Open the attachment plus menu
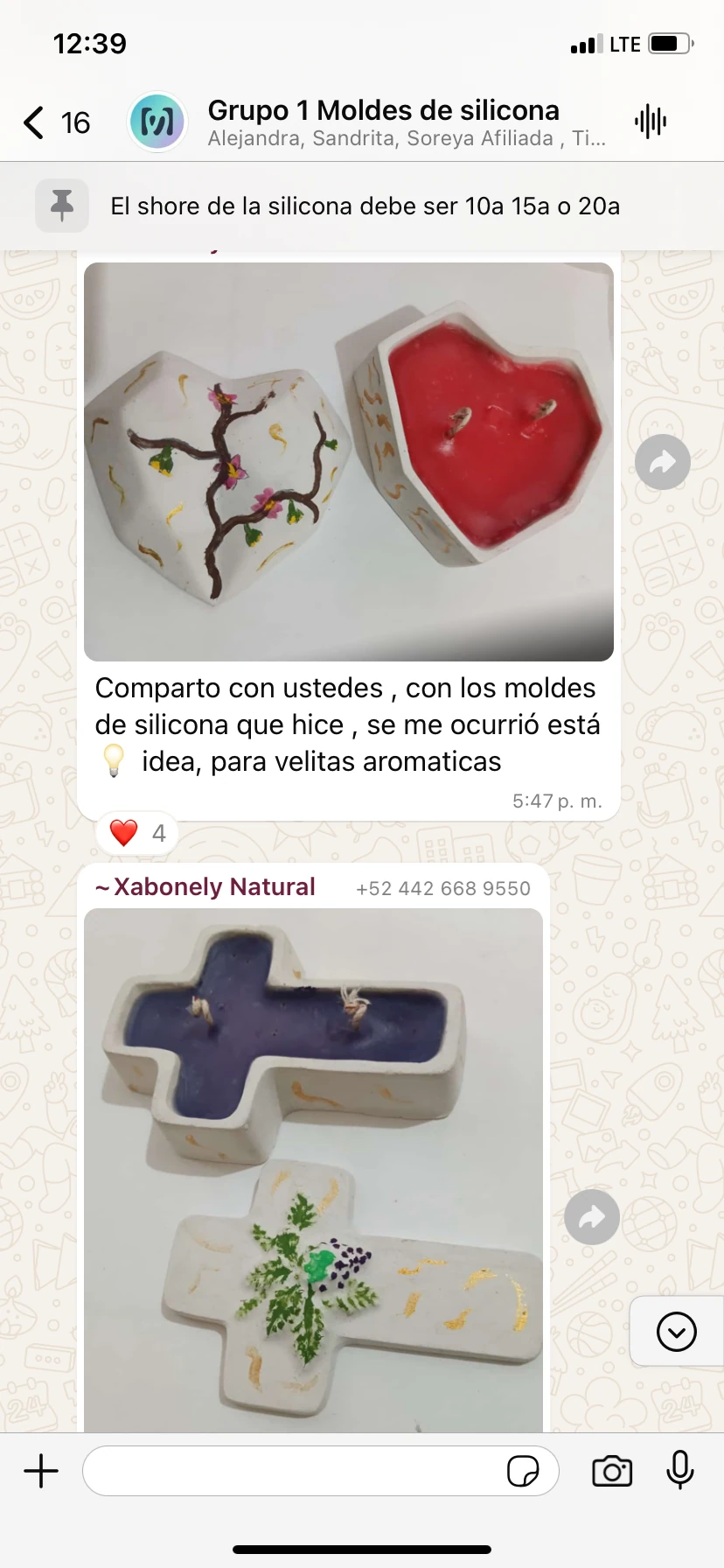This screenshot has width=724, height=1568. click(41, 1471)
